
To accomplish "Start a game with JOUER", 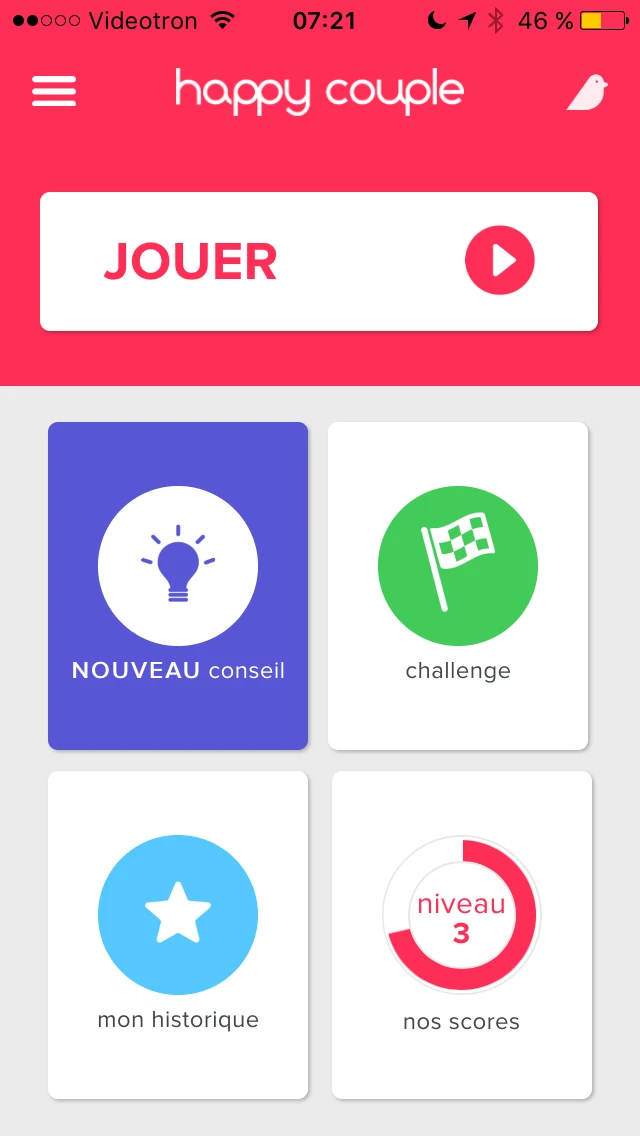I will click(319, 261).
